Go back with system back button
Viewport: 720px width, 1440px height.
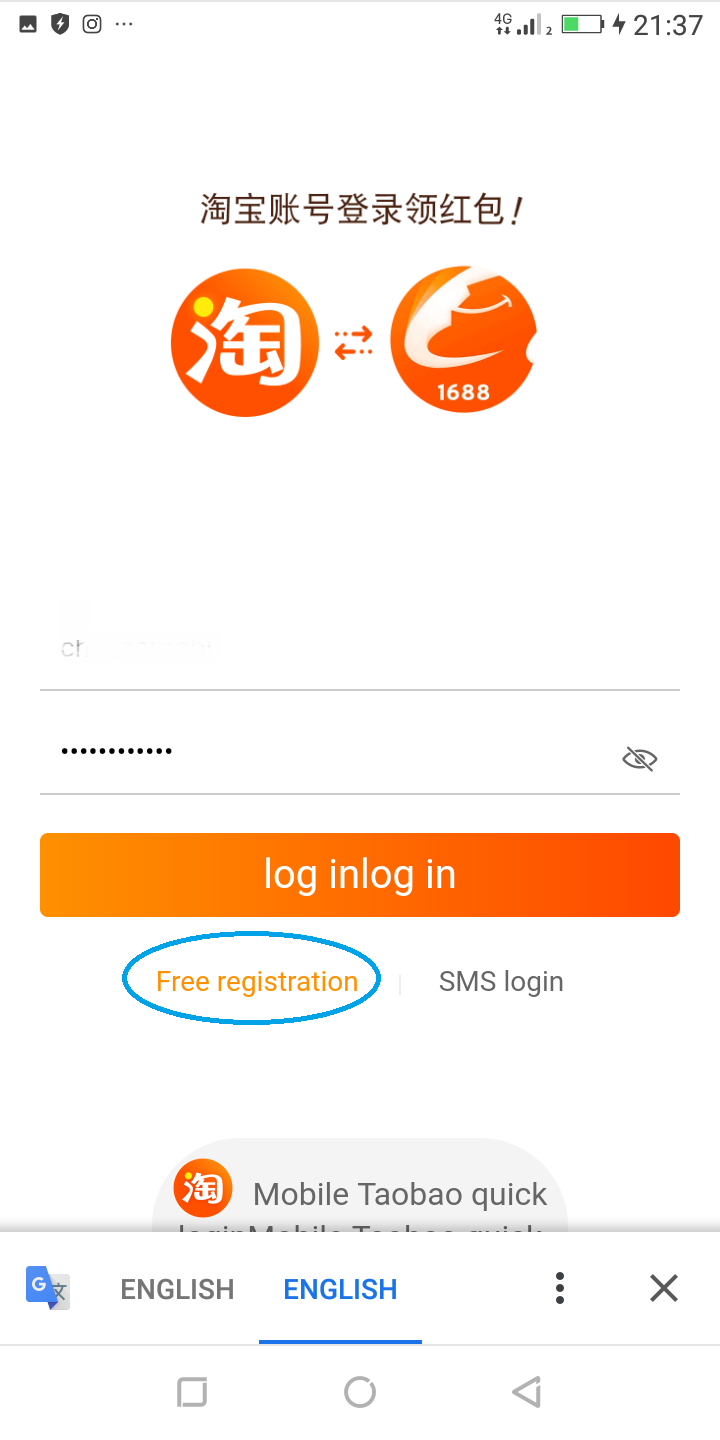pyautogui.click(x=527, y=1392)
